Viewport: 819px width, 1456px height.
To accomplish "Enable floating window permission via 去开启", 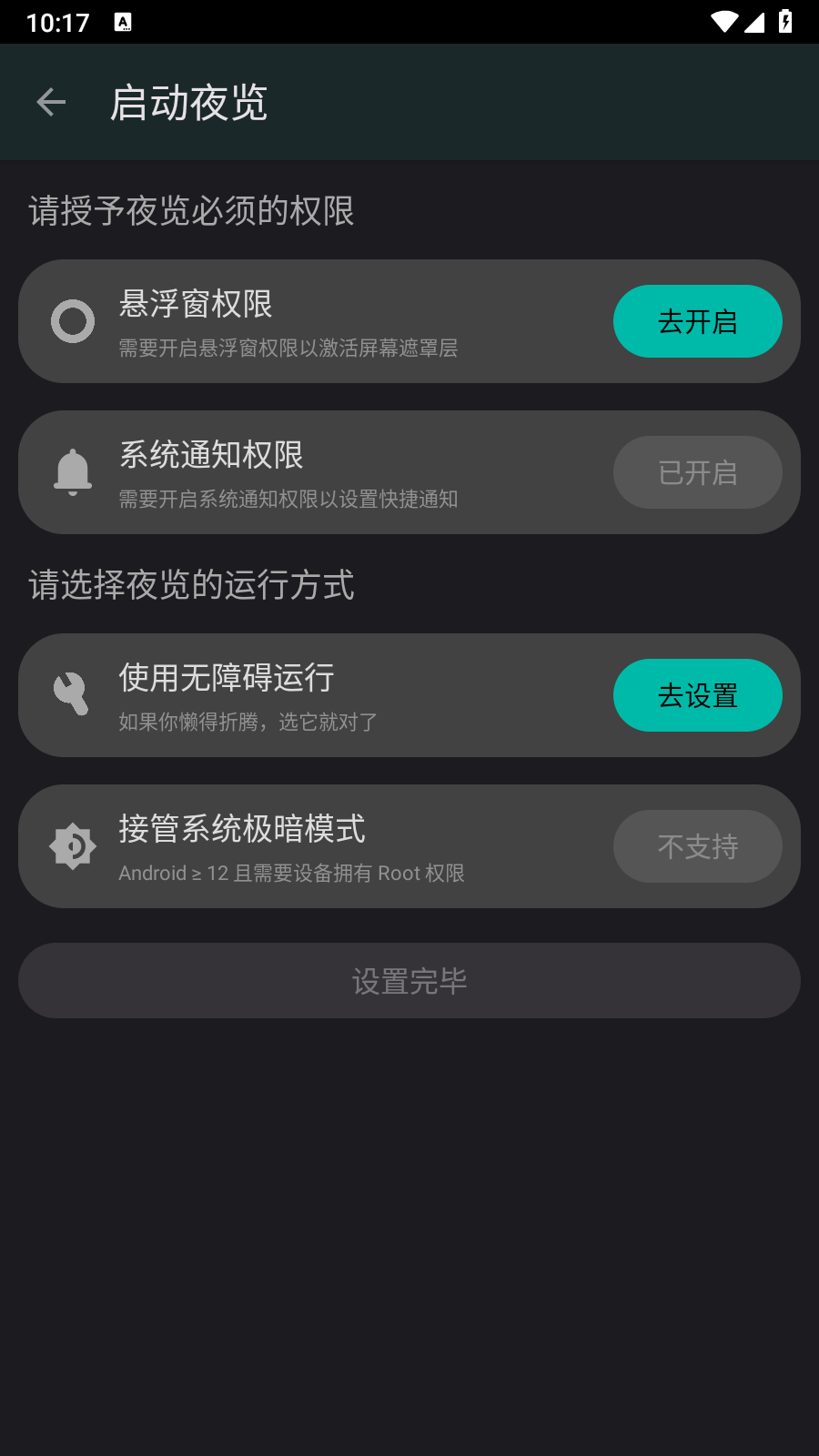I will pyautogui.click(x=697, y=321).
